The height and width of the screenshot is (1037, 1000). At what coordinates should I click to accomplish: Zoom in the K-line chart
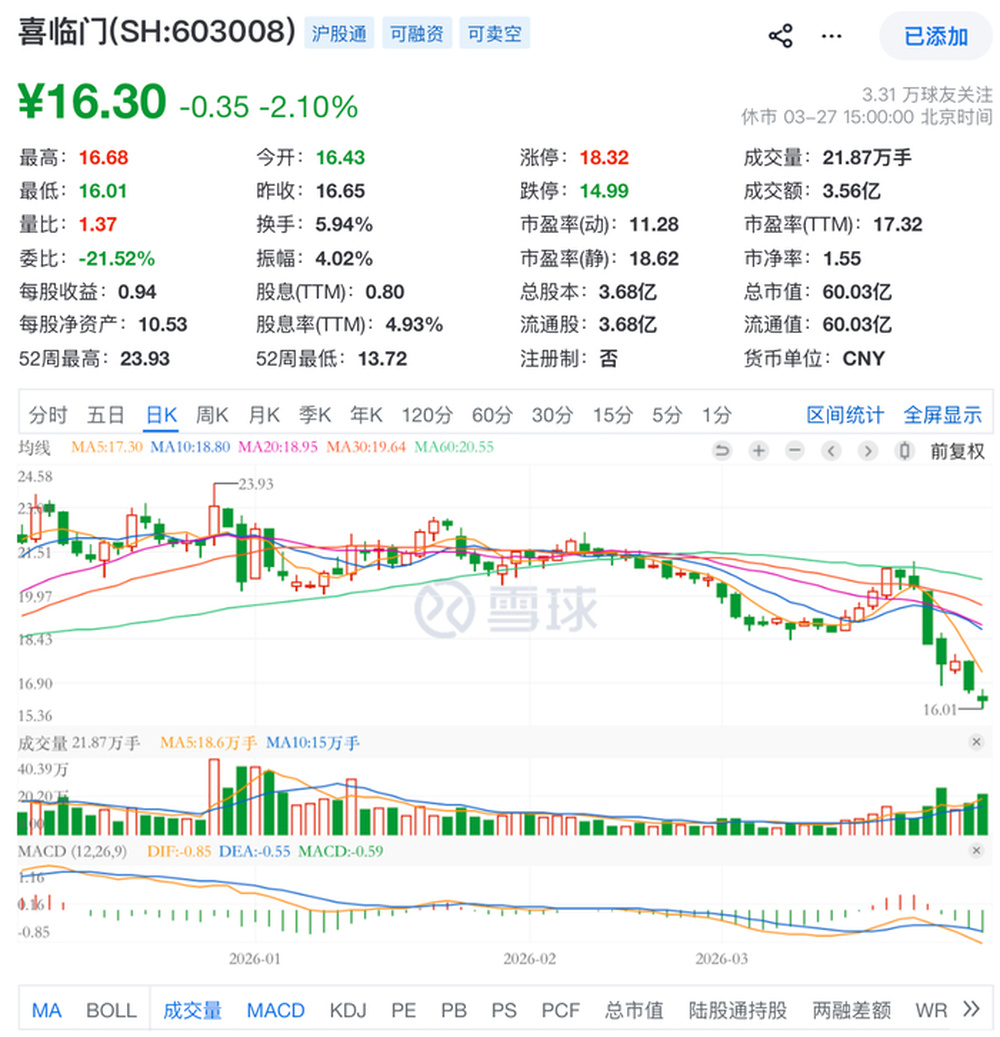758,451
